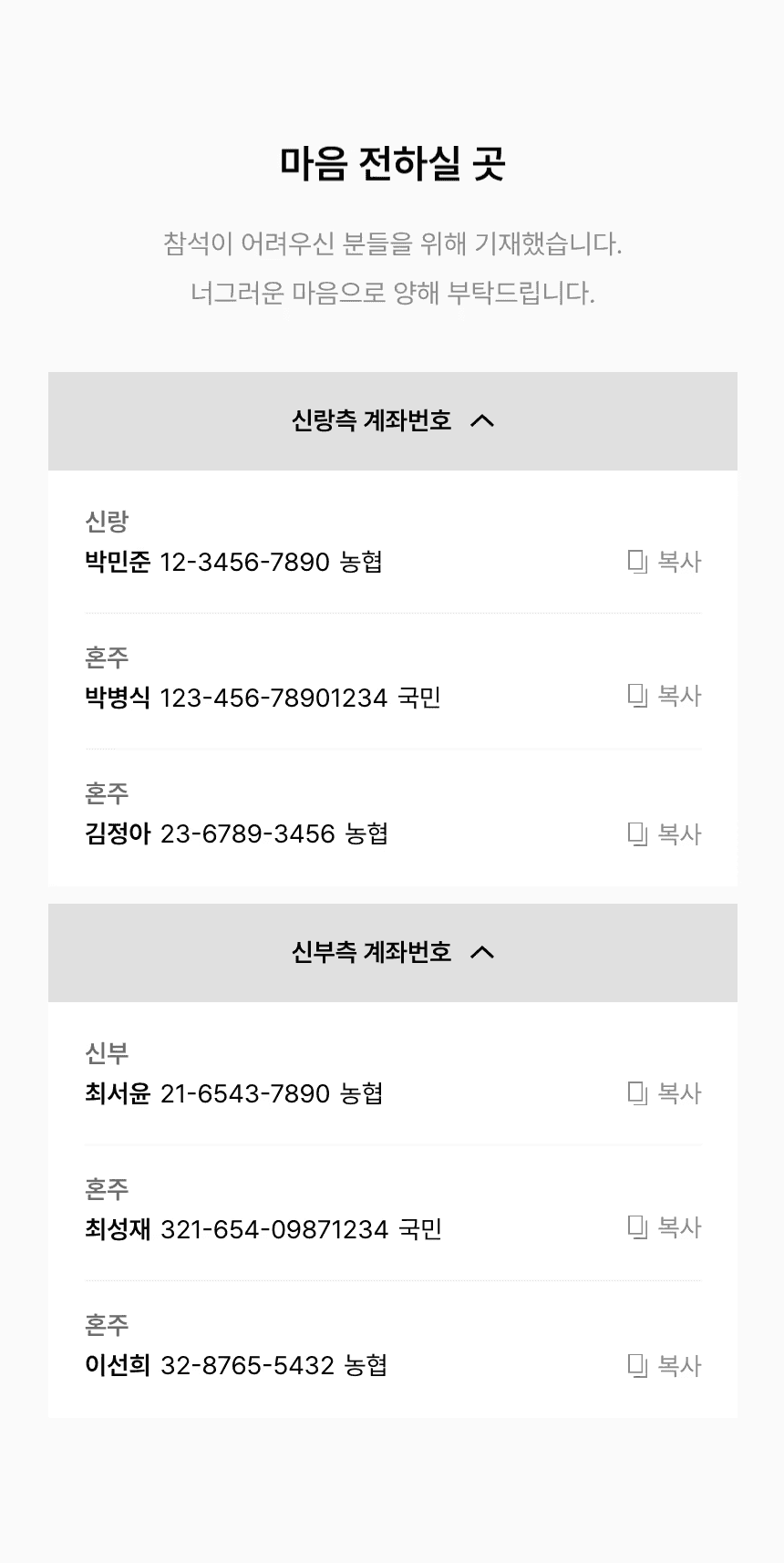Click the 복사 button next to 박민준
This screenshot has height=1563, width=784.
pos(678,562)
